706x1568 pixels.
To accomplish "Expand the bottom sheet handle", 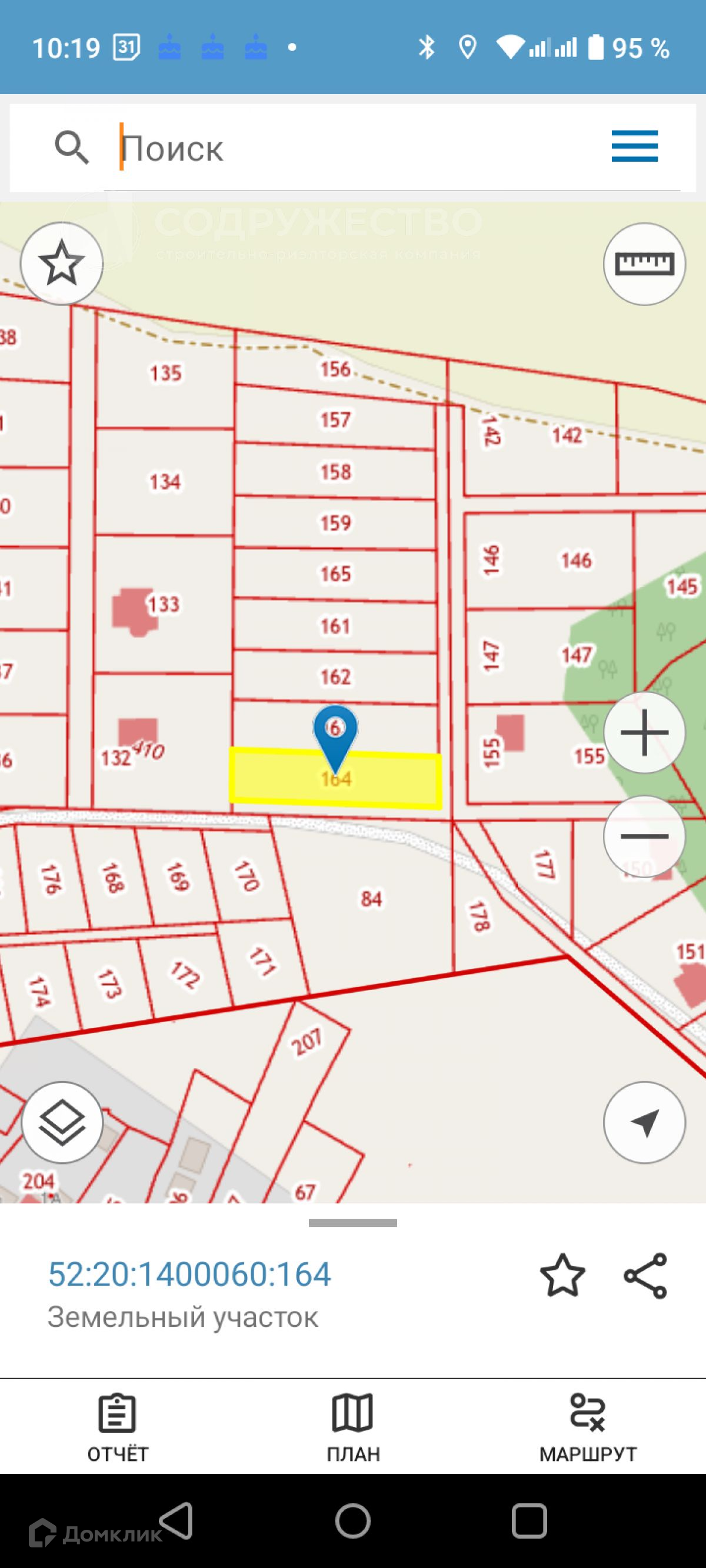I will click(x=352, y=1223).
